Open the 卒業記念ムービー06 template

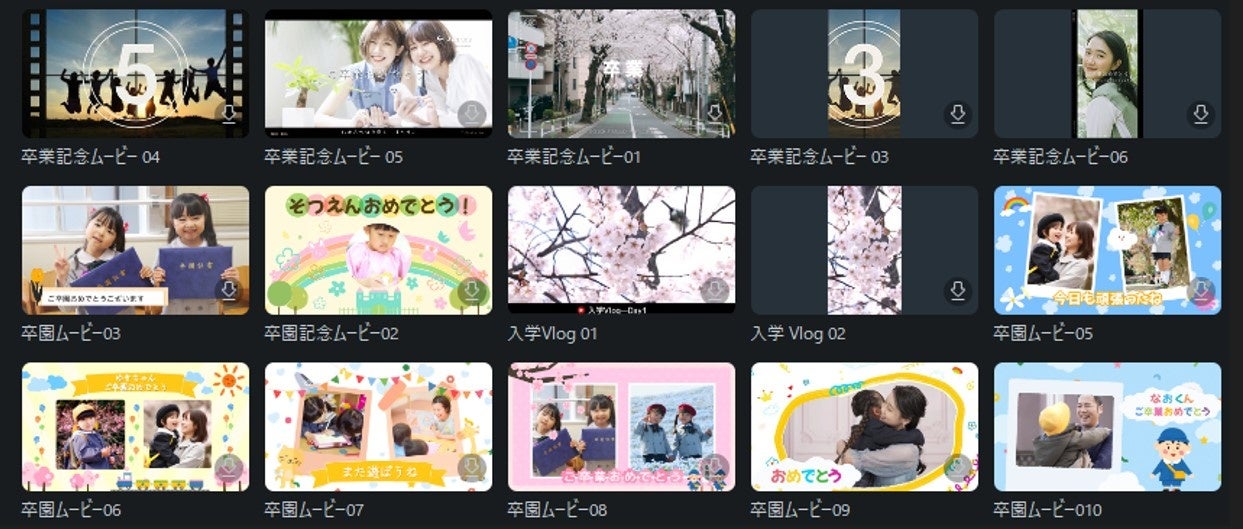point(1107,74)
